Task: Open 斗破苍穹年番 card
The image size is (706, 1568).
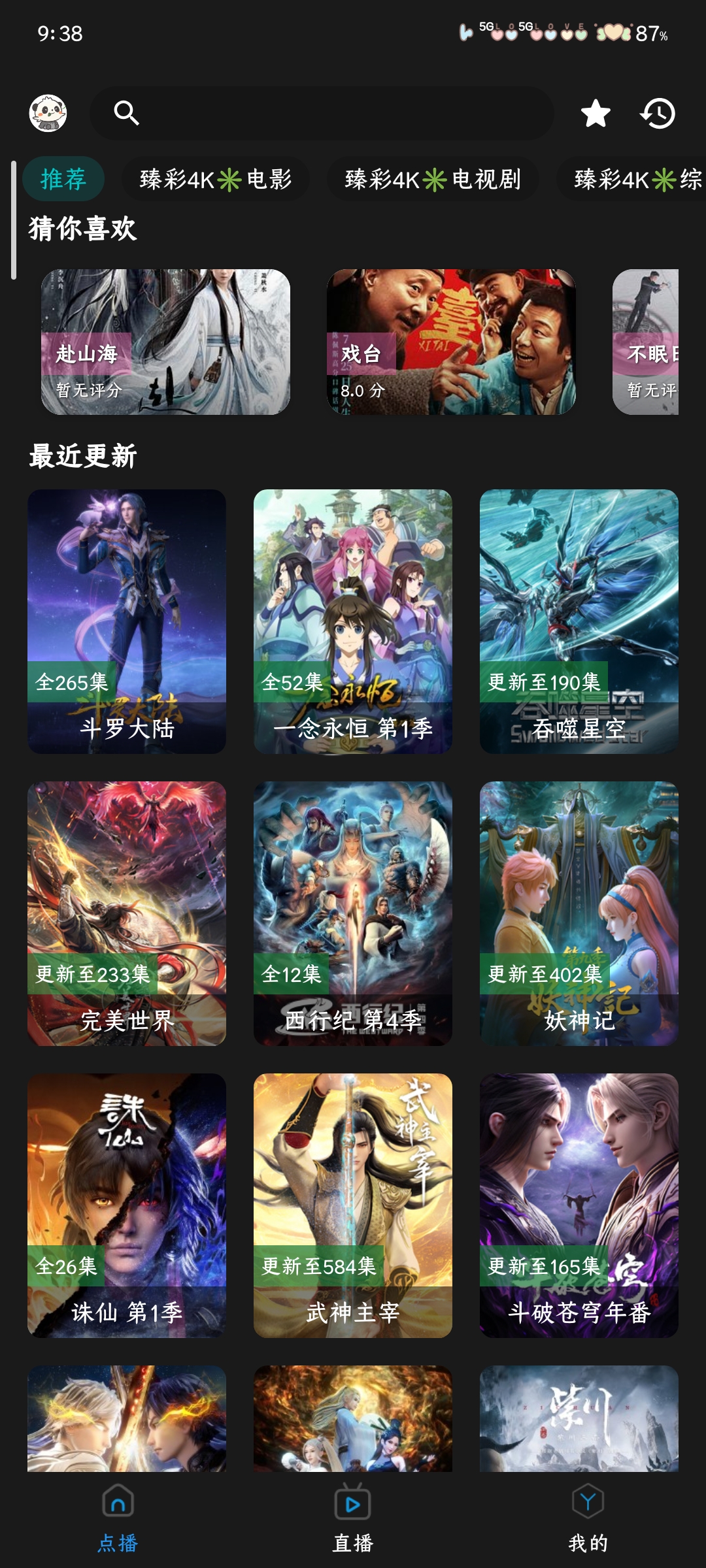Action: (x=579, y=1205)
